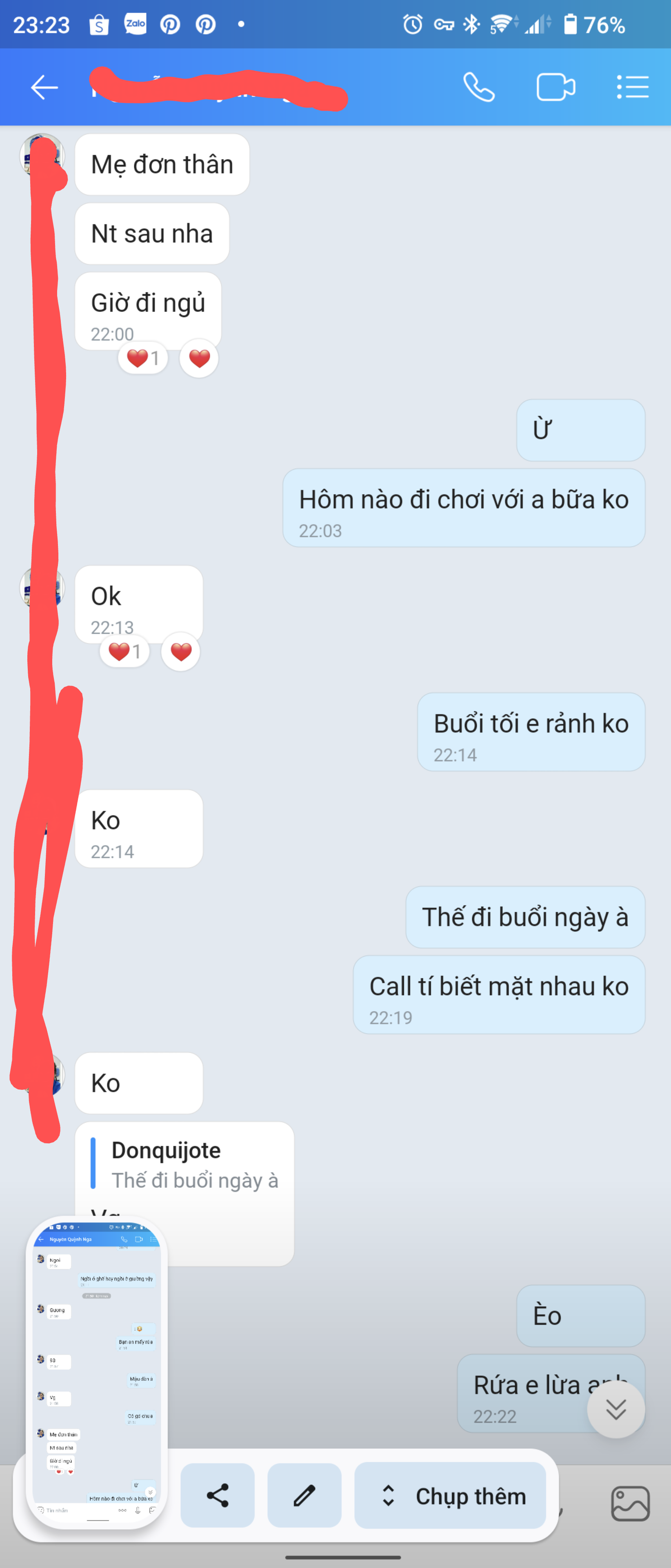
Task: Open the chat options menu
Action: click(632, 87)
